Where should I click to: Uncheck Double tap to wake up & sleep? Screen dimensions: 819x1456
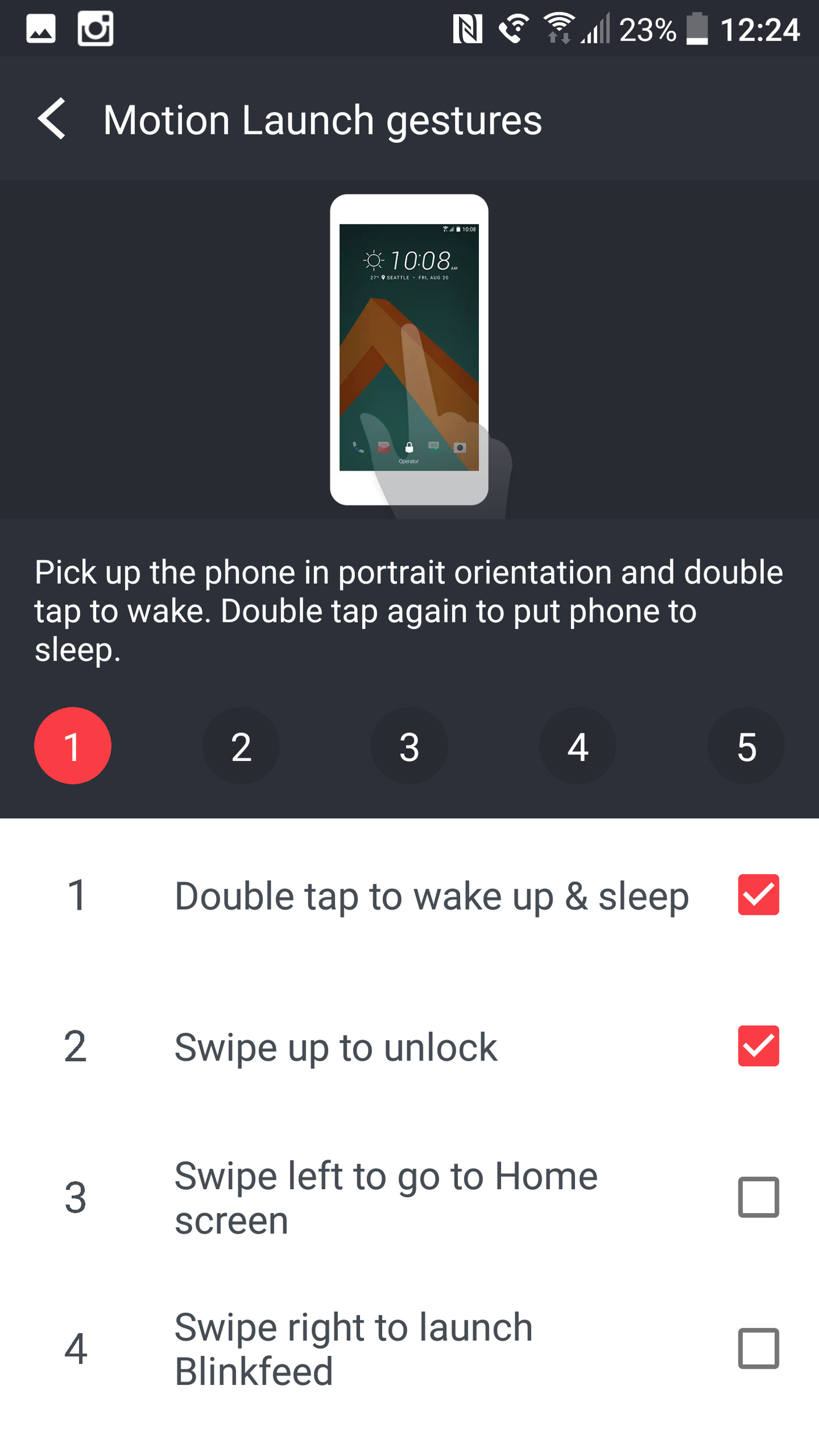pos(758,895)
